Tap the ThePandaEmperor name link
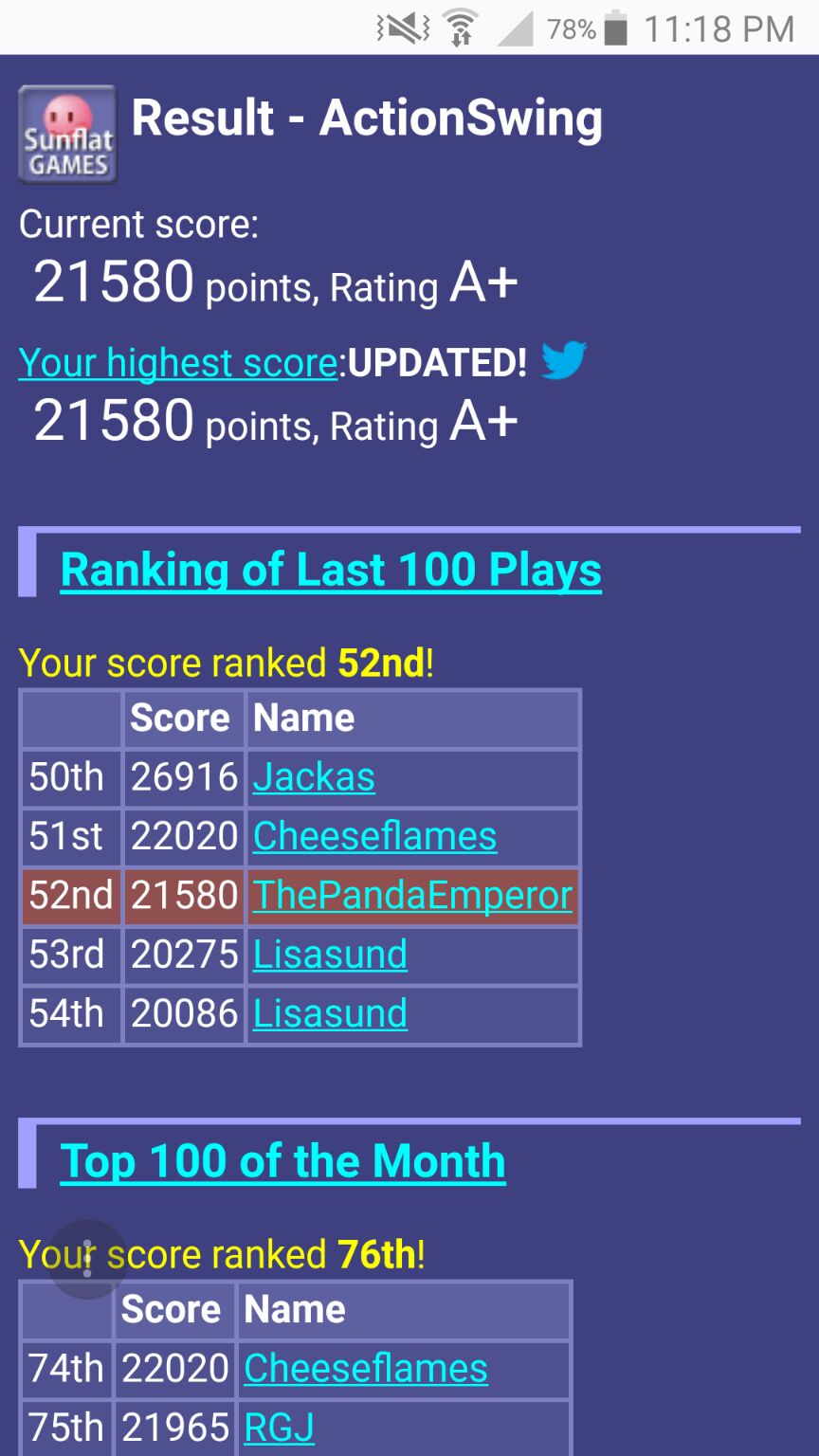The image size is (819, 1456). pyautogui.click(x=412, y=896)
